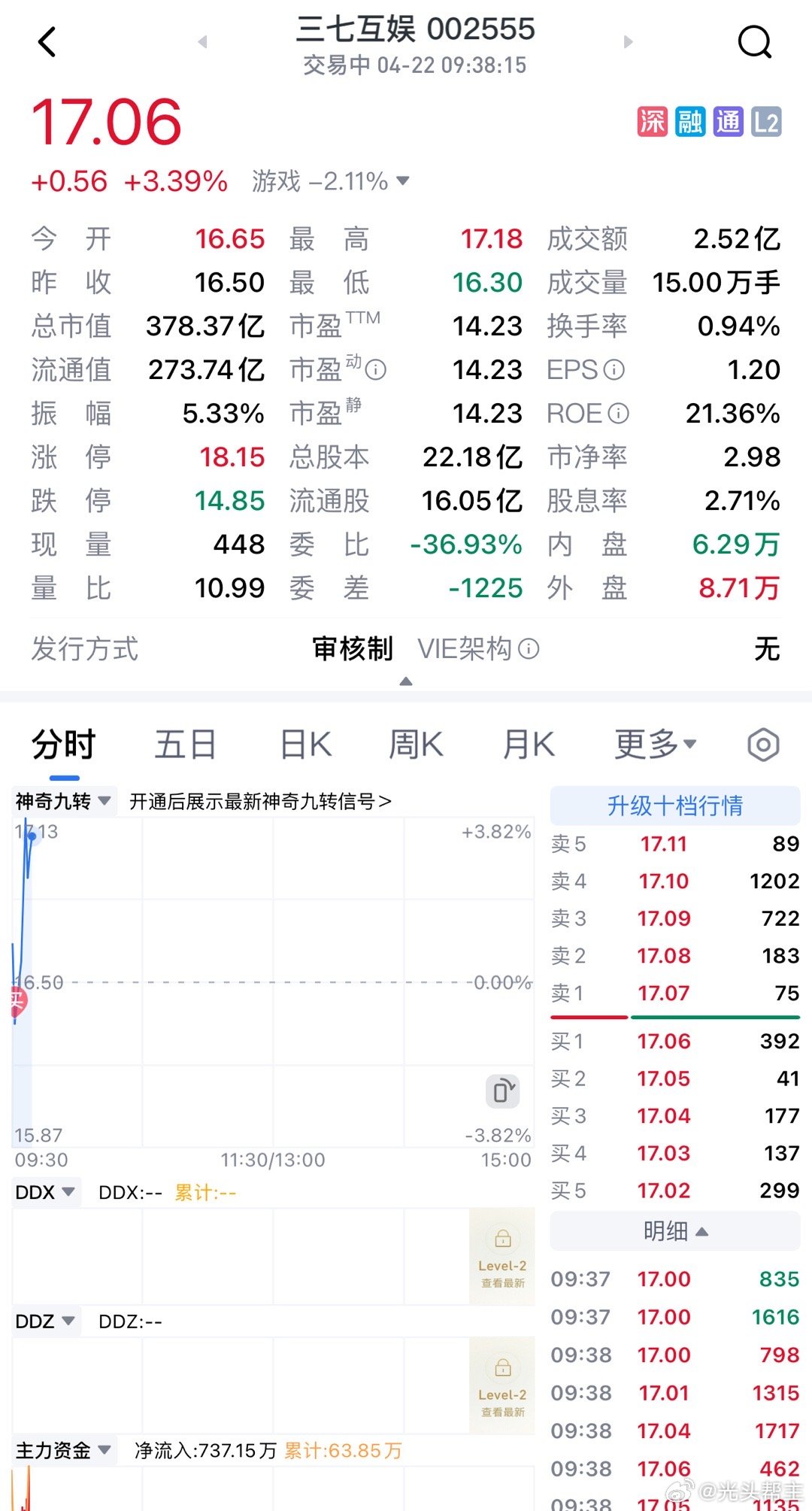Rotate chart to landscape view
The image size is (812, 1511).
[x=503, y=1091]
